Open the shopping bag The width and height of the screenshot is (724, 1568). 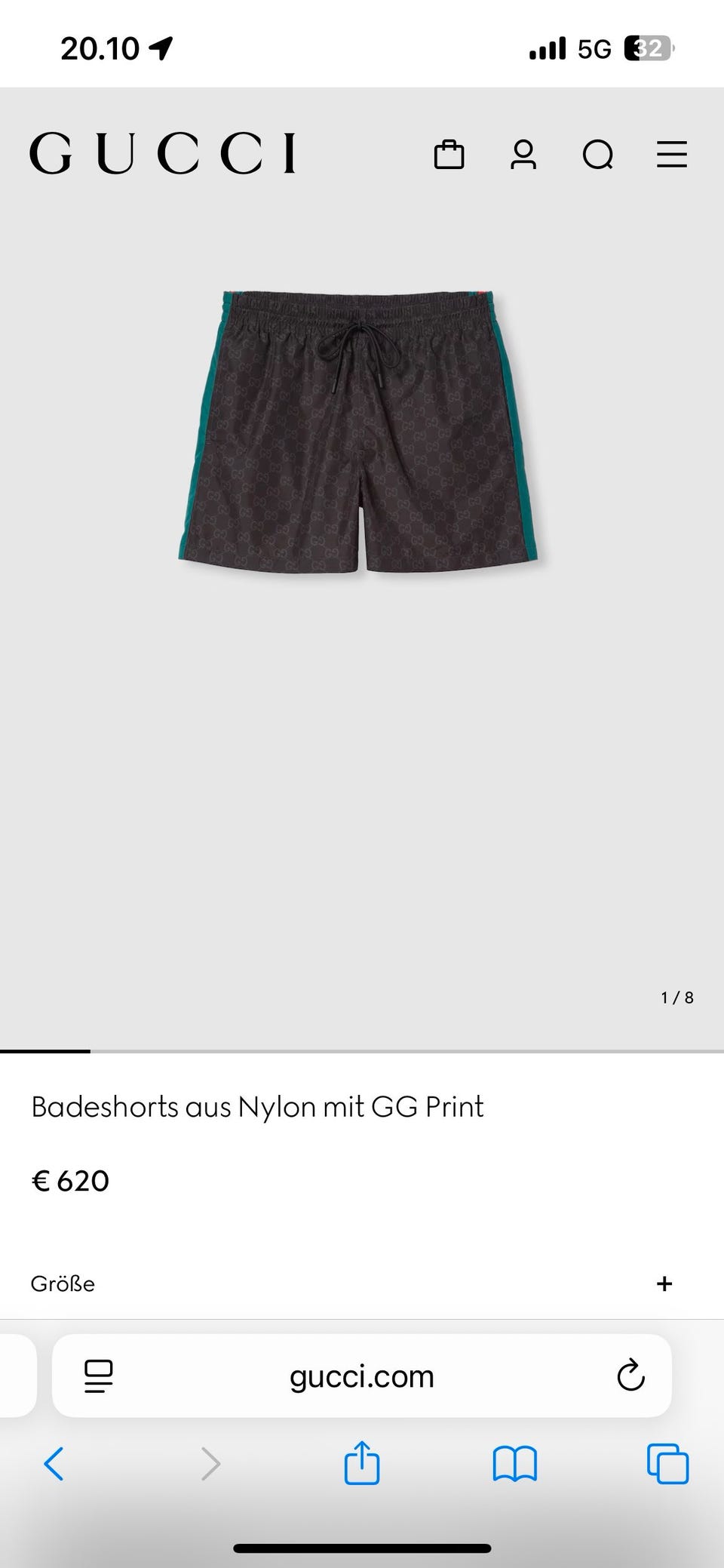coord(449,155)
